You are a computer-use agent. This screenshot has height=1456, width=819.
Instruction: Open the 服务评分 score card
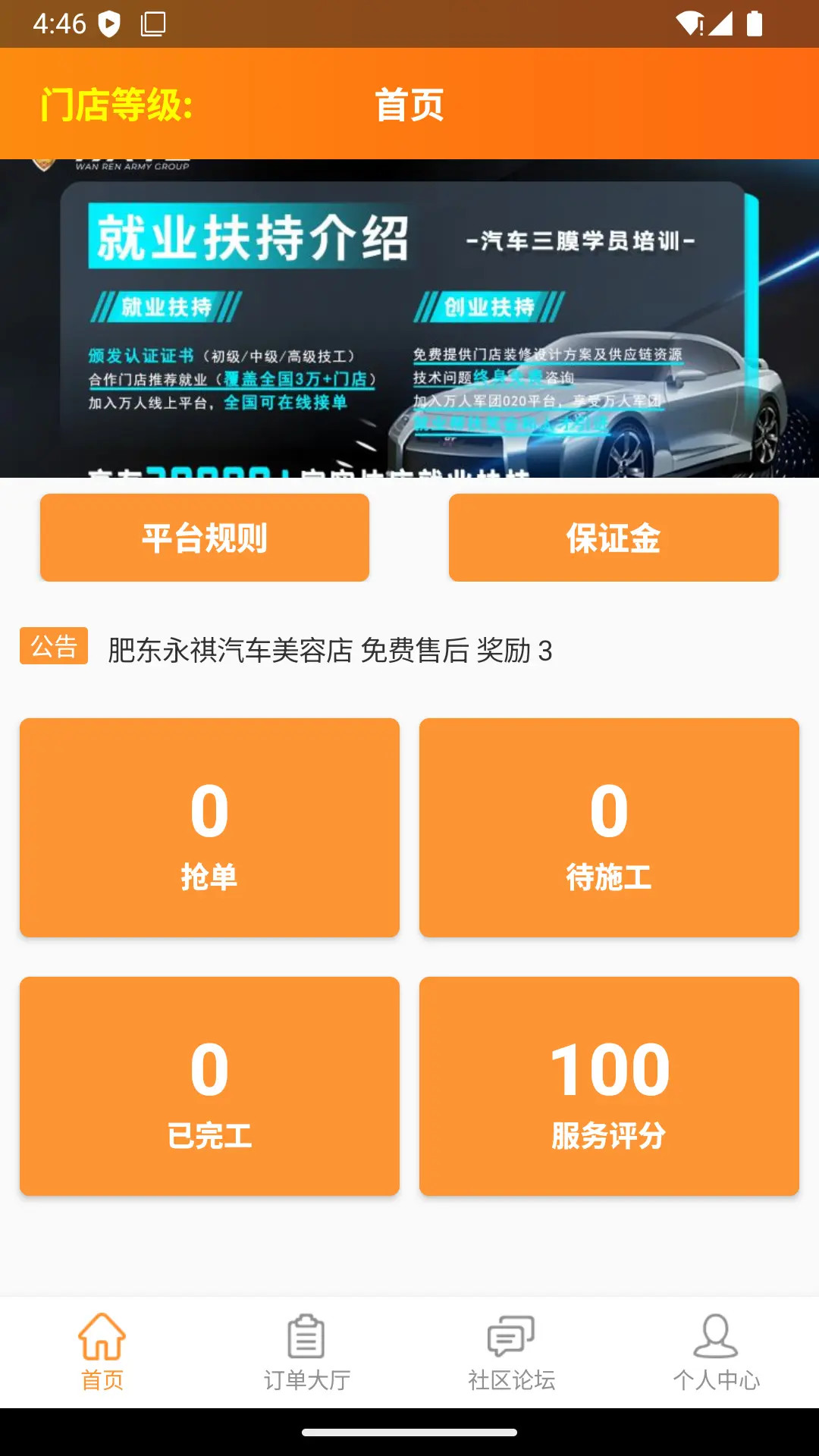coord(609,1086)
